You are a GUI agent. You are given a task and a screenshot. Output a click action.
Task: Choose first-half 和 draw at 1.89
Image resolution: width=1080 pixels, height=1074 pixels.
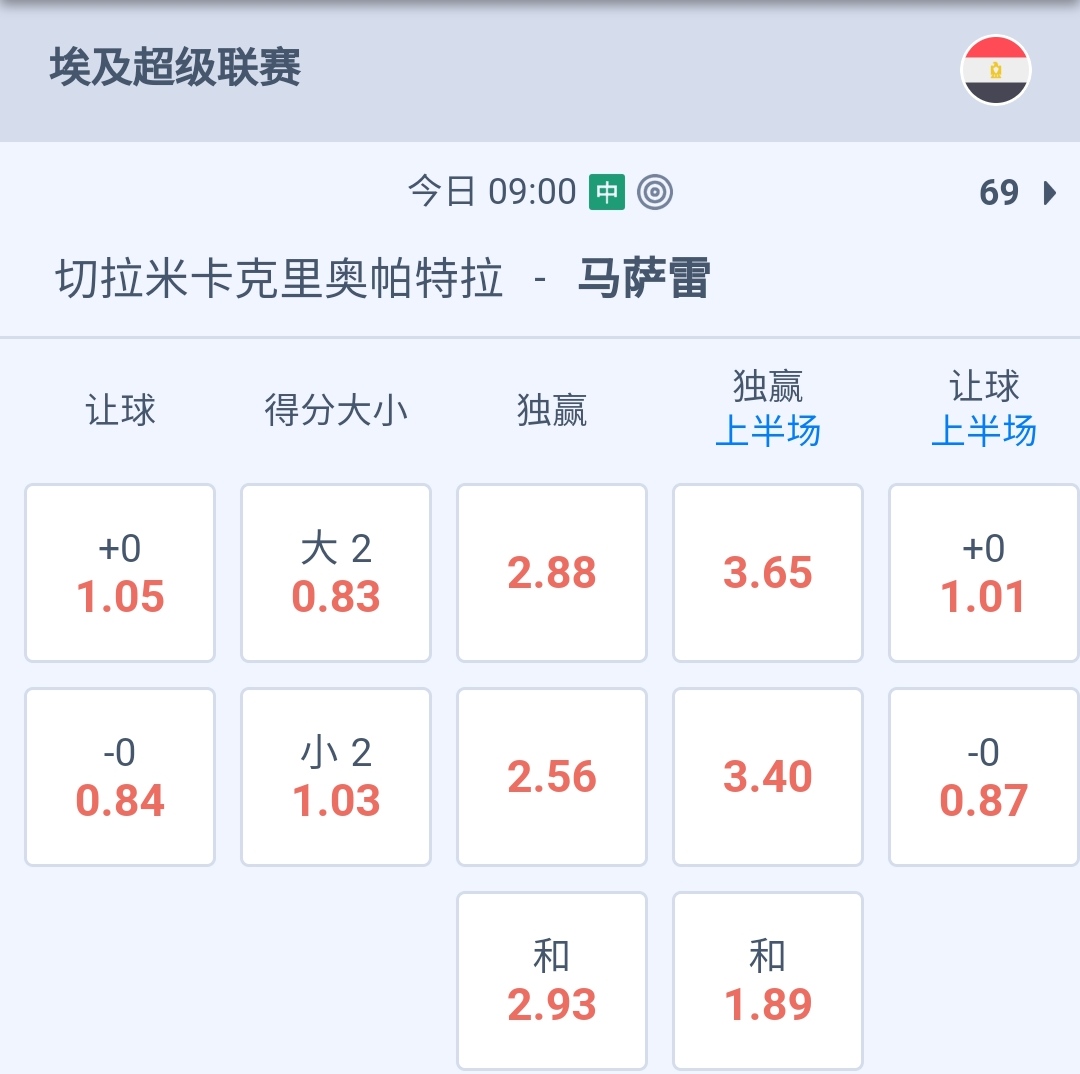(x=768, y=981)
